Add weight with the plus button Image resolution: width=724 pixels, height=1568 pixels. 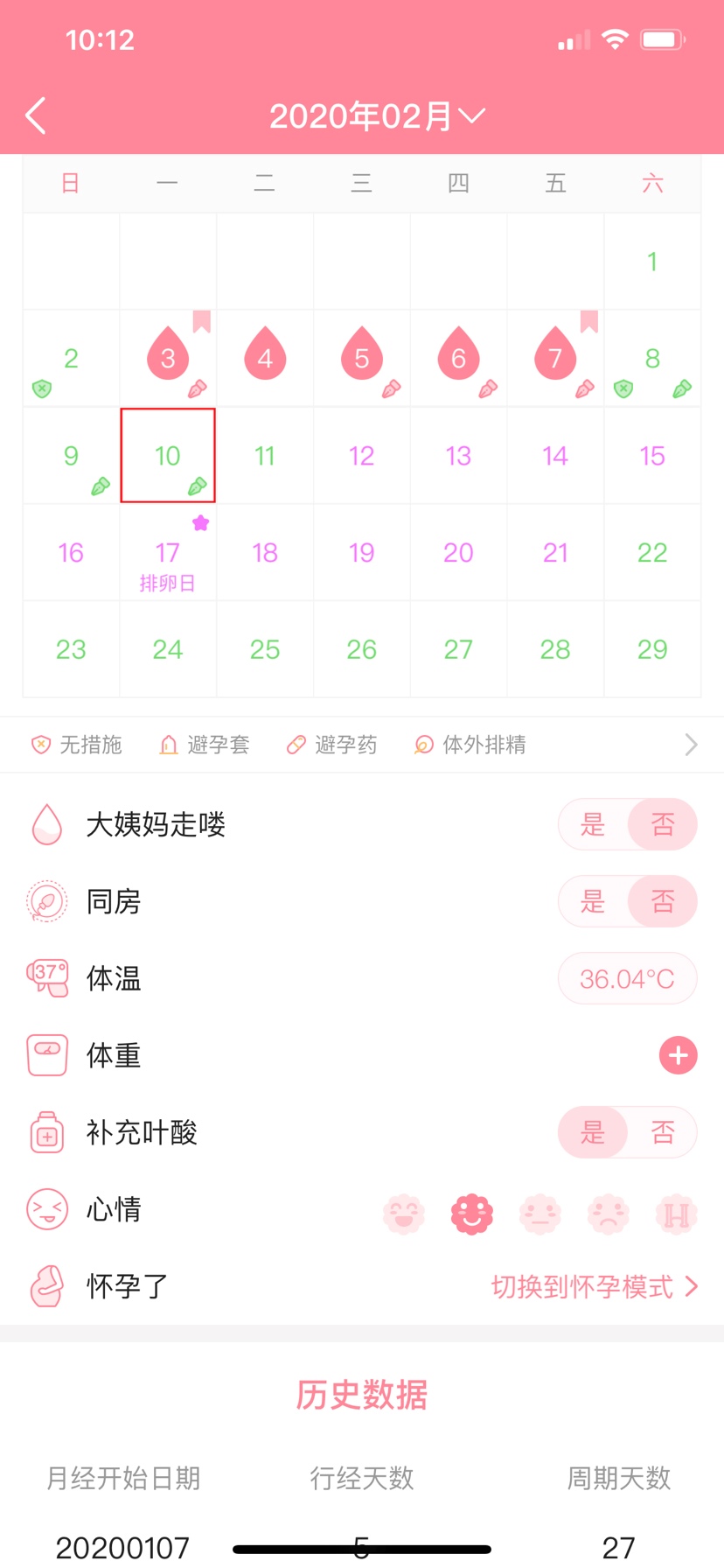coord(678,1055)
